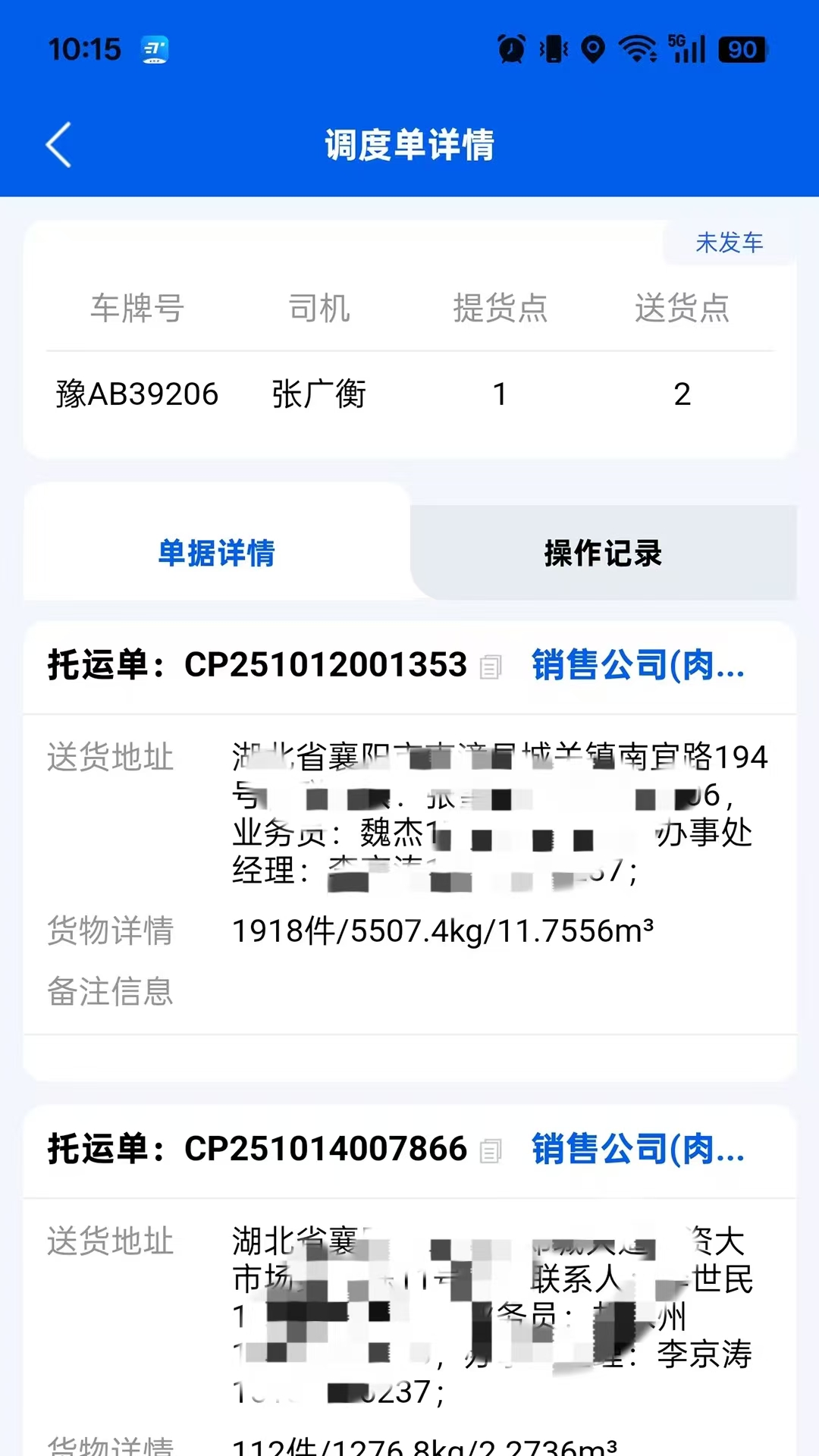Tap driver name 张广衡

click(319, 394)
